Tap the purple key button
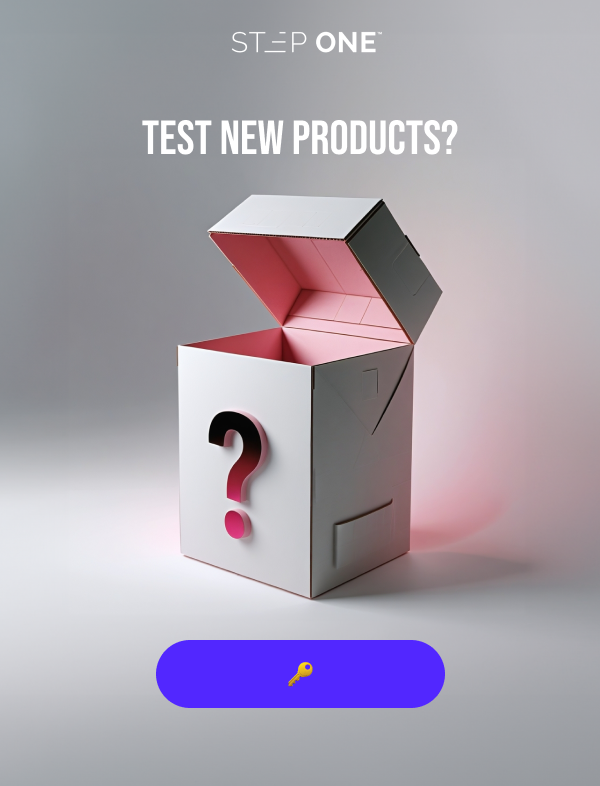The width and height of the screenshot is (600, 786). (x=300, y=674)
